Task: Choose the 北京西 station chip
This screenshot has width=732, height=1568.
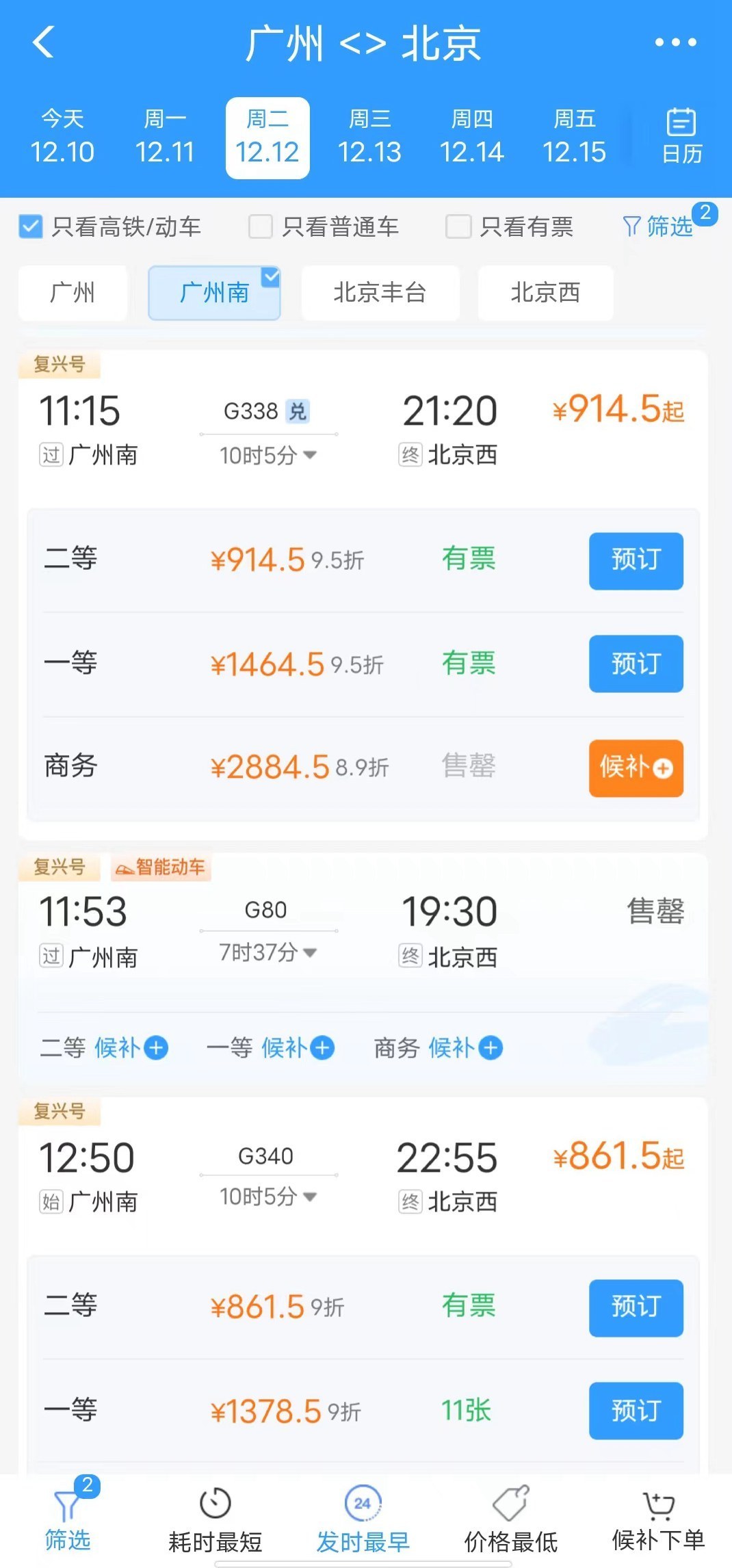Action: (545, 293)
